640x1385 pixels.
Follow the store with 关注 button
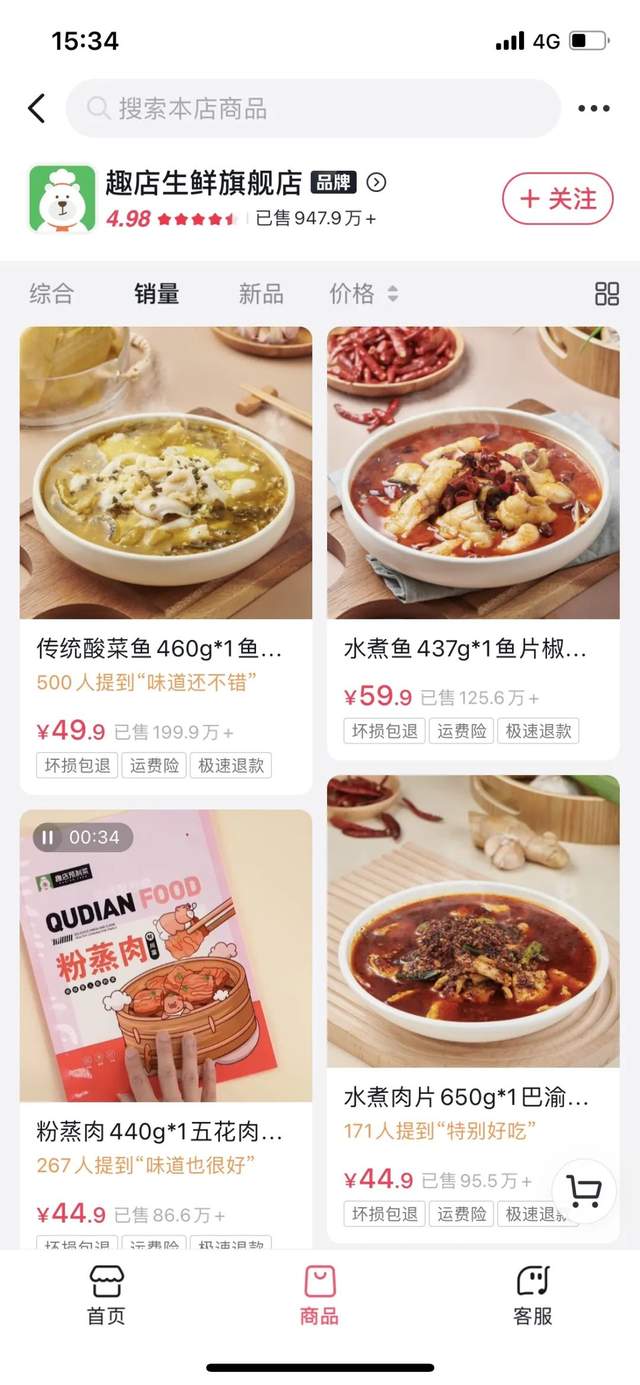(557, 199)
